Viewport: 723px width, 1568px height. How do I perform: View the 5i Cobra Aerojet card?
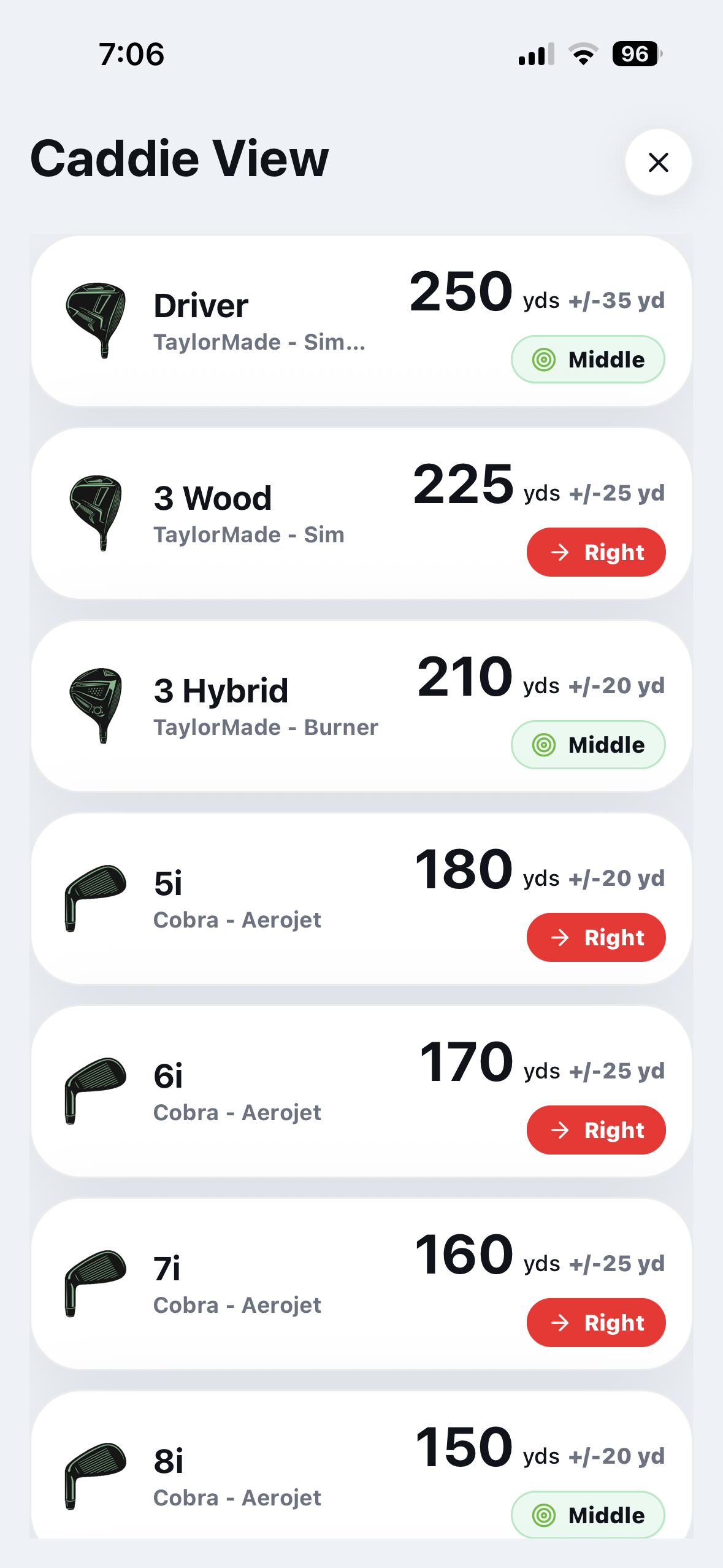coord(361,899)
